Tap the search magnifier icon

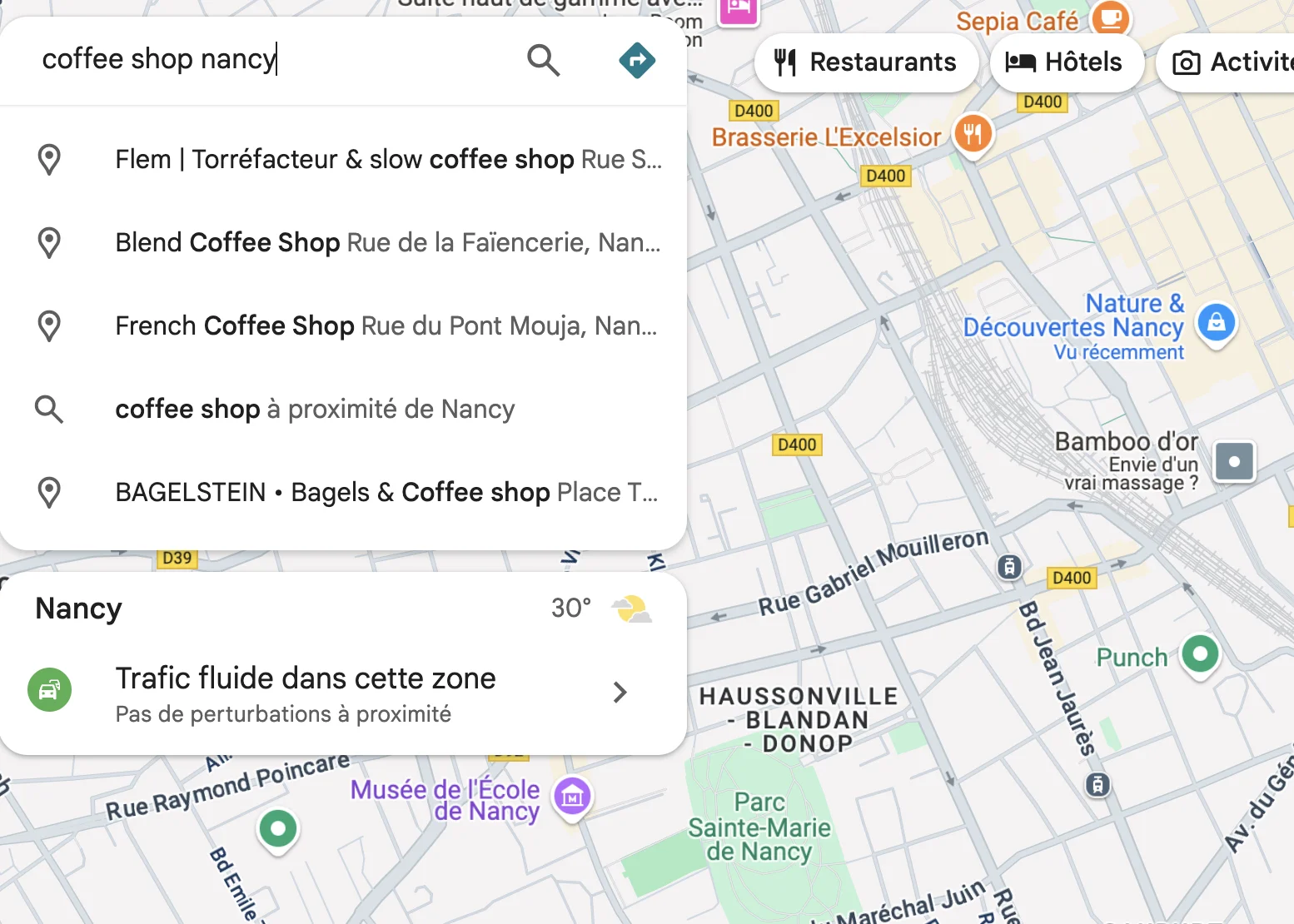click(543, 60)
